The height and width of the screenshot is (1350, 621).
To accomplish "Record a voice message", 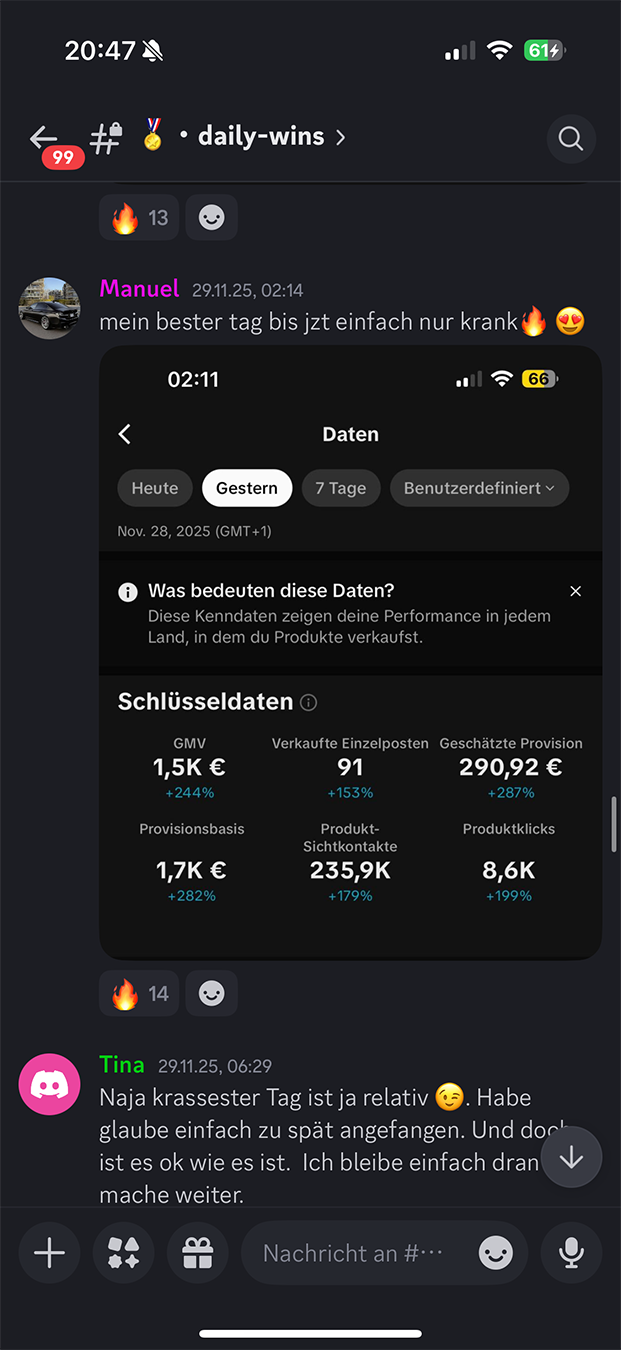I will pos(571,1252).
